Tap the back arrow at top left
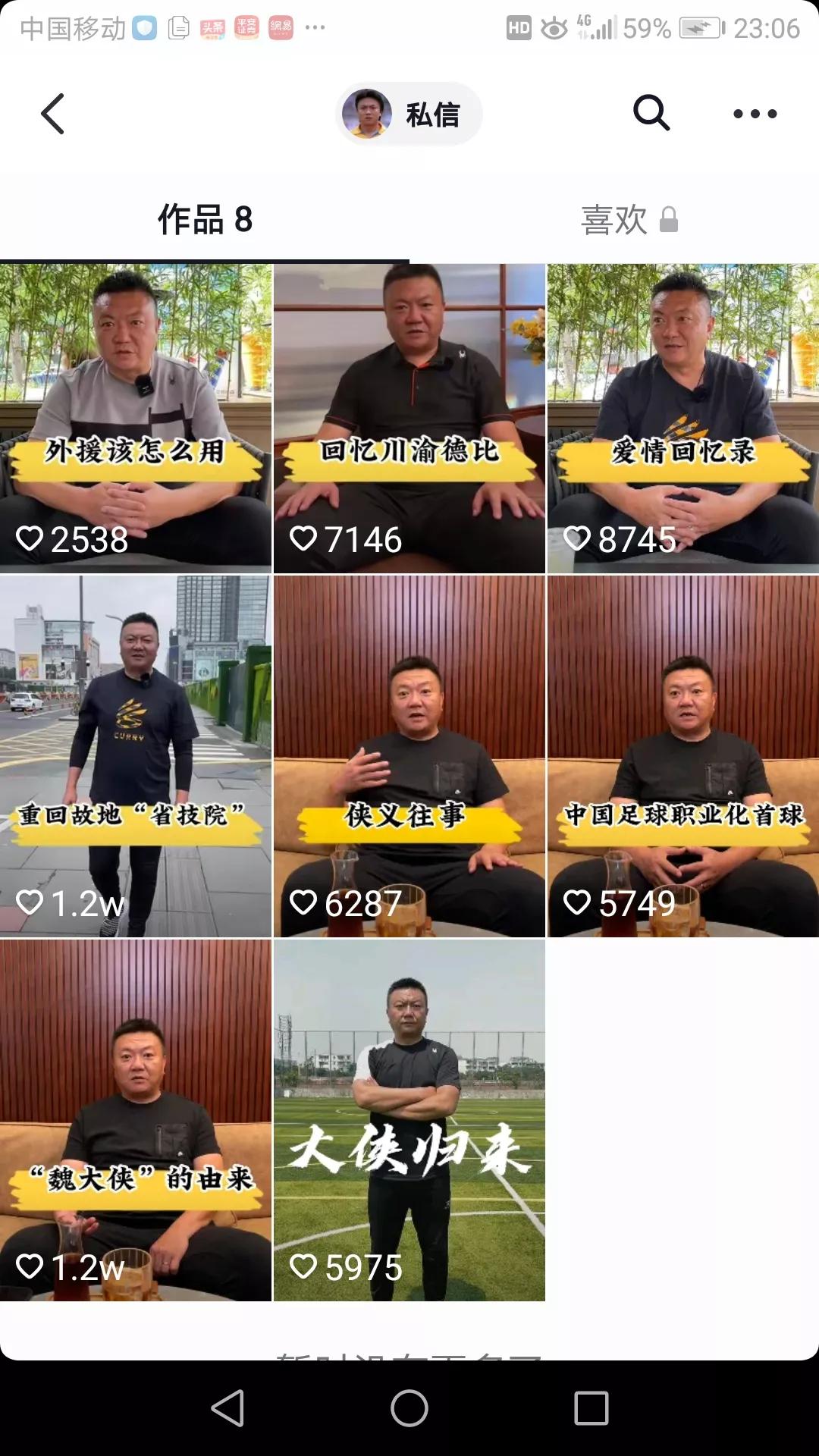 coord(52,114)
